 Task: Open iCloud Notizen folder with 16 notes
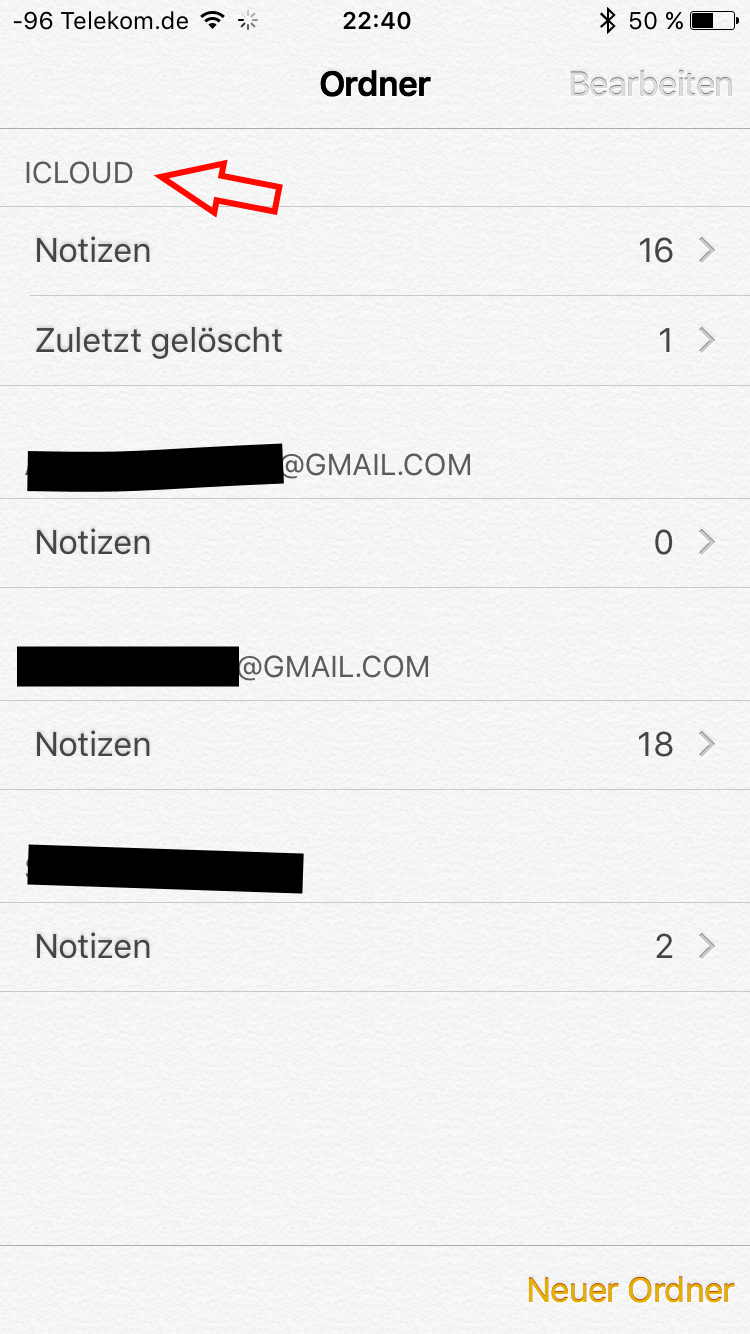tap(375, 250)
